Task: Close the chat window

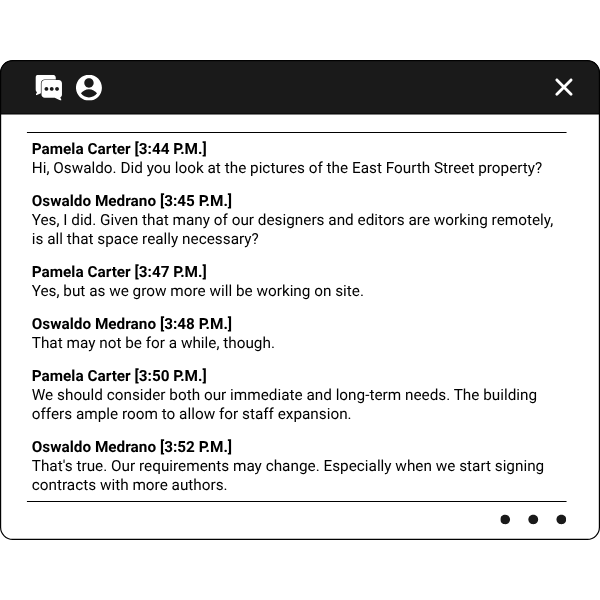Action: [x=564, y=87]
